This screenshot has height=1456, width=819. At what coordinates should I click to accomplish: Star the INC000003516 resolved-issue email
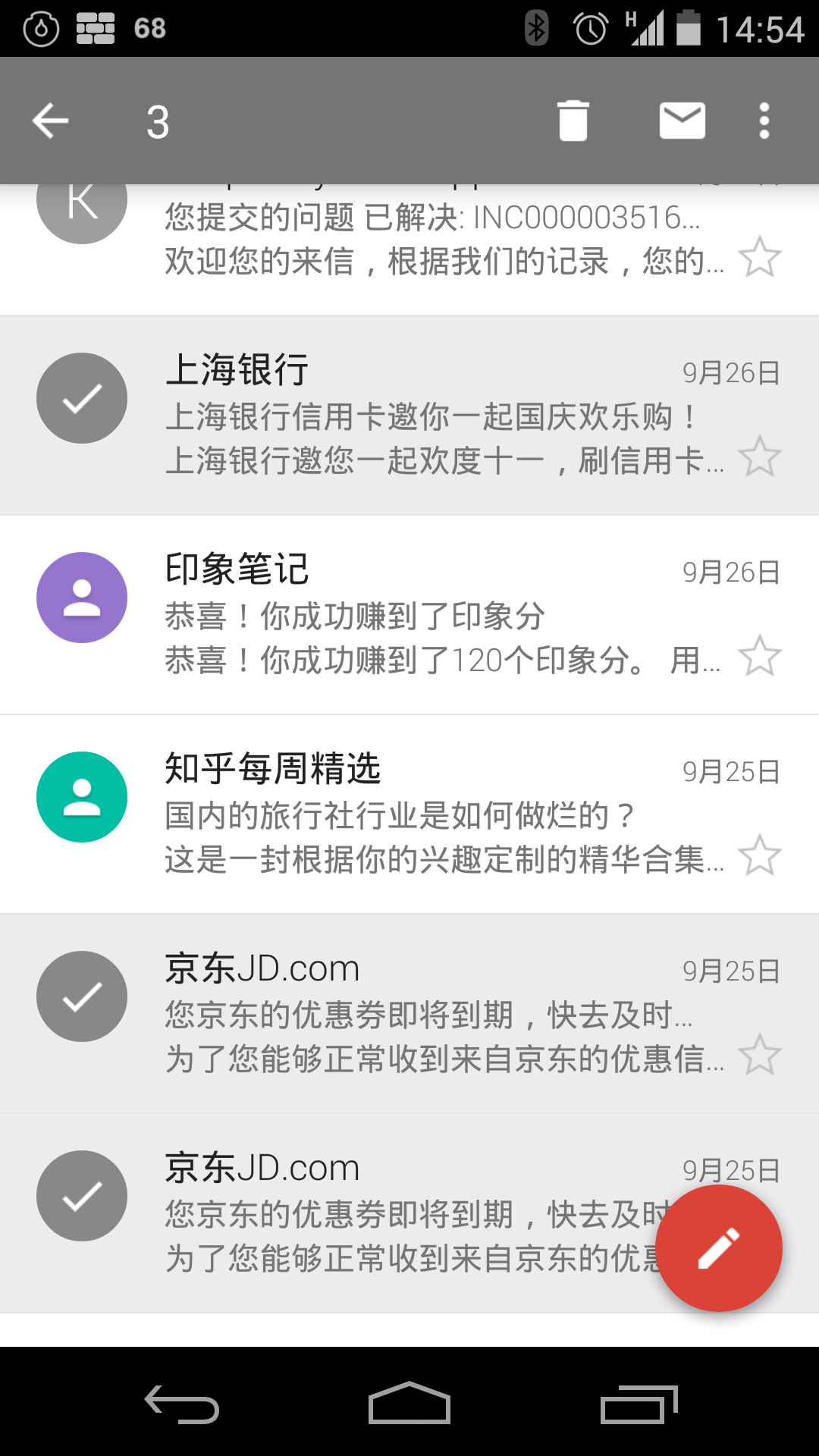point(760,257)
